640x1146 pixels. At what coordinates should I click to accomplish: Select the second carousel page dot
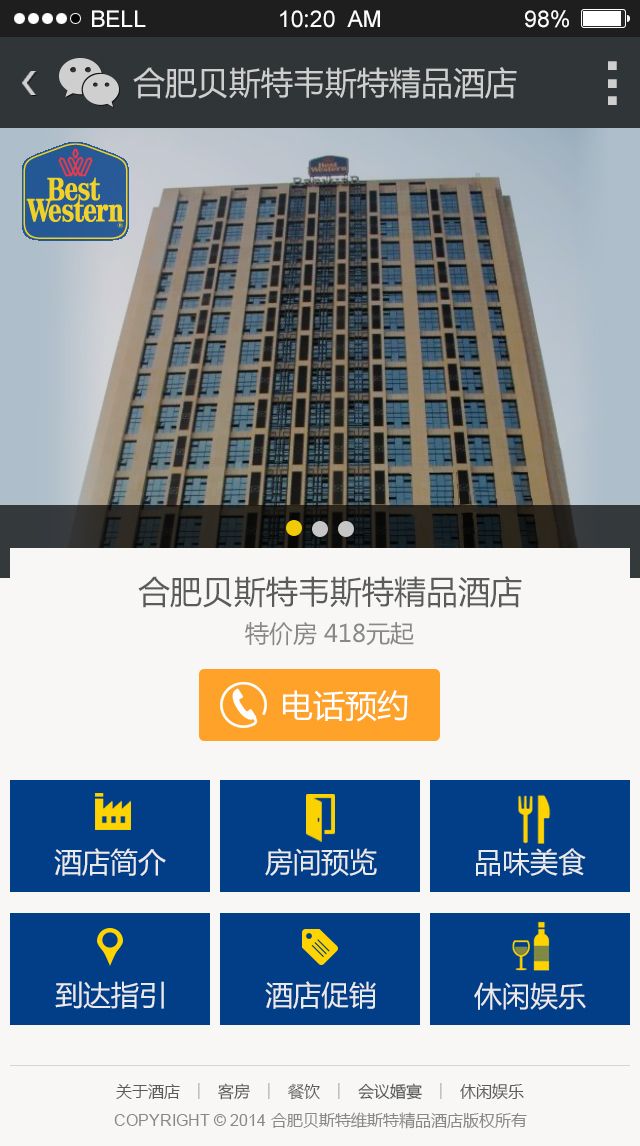pos(320,529)
